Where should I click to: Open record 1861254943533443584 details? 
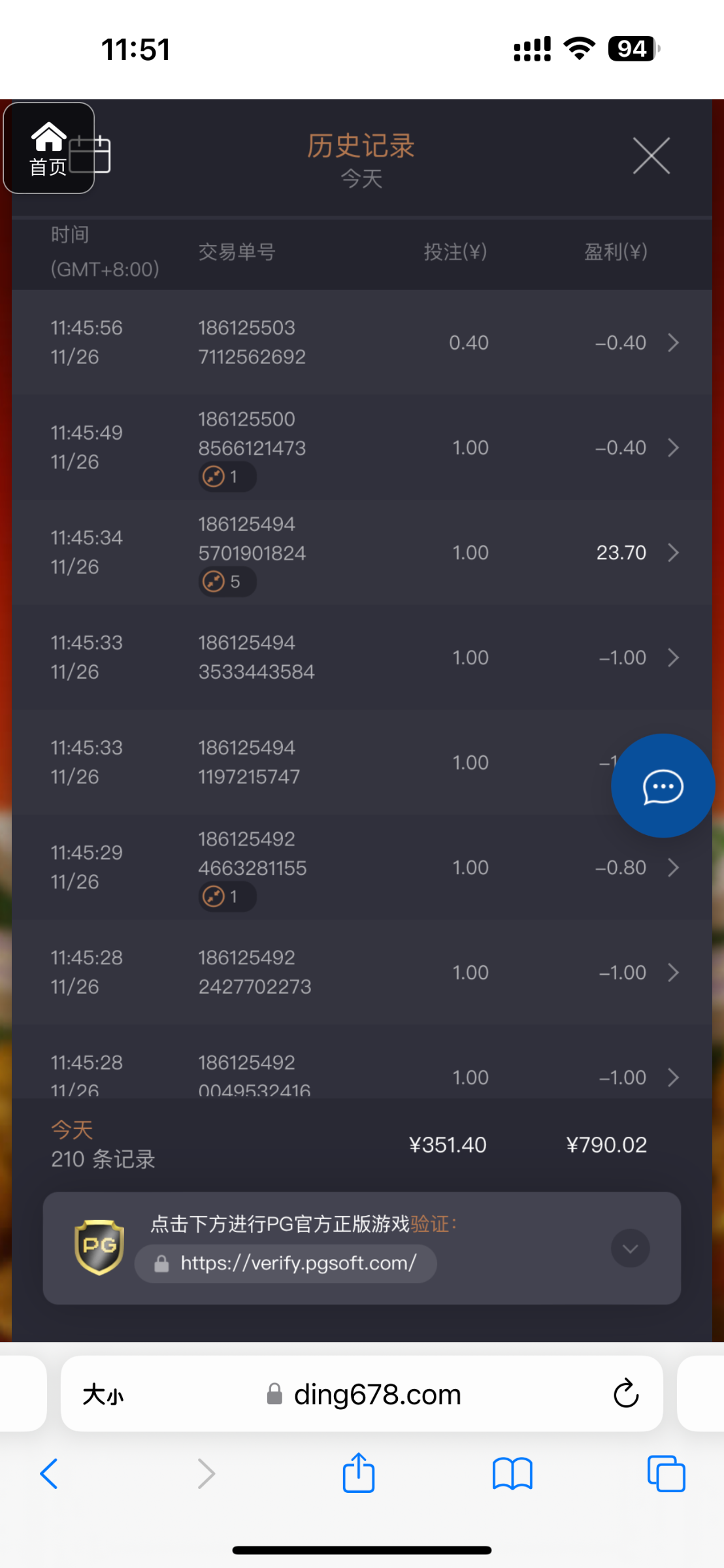click(x=361, y=657)
